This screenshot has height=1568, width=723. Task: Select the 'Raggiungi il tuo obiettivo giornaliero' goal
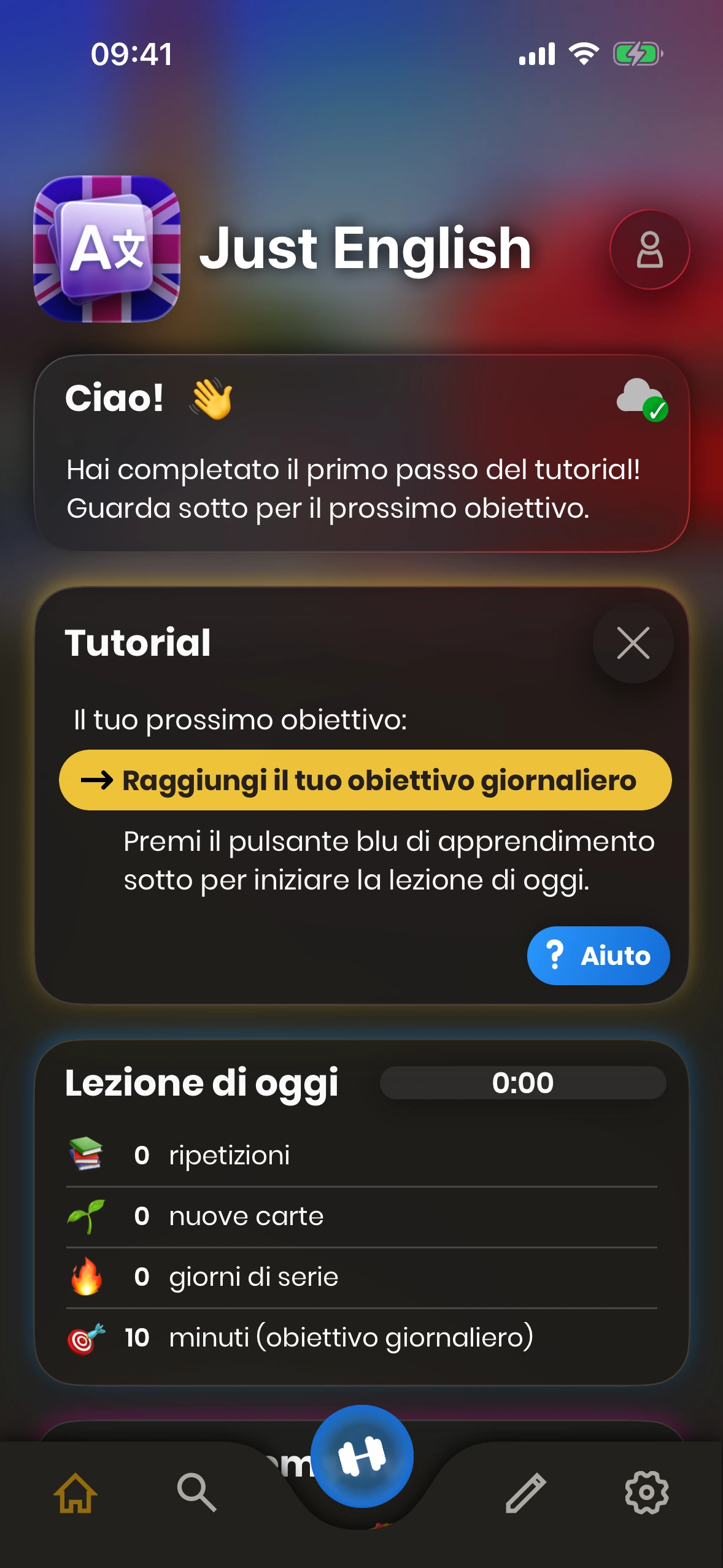(365, 780)
